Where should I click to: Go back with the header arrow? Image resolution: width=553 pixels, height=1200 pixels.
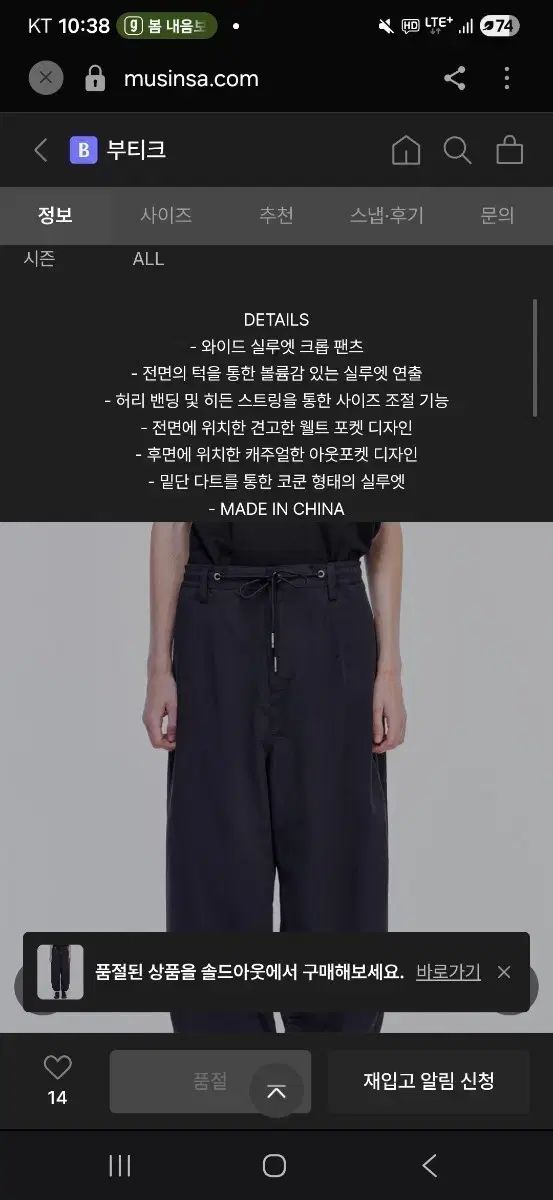pyautogui.click(x=41, y=150)
